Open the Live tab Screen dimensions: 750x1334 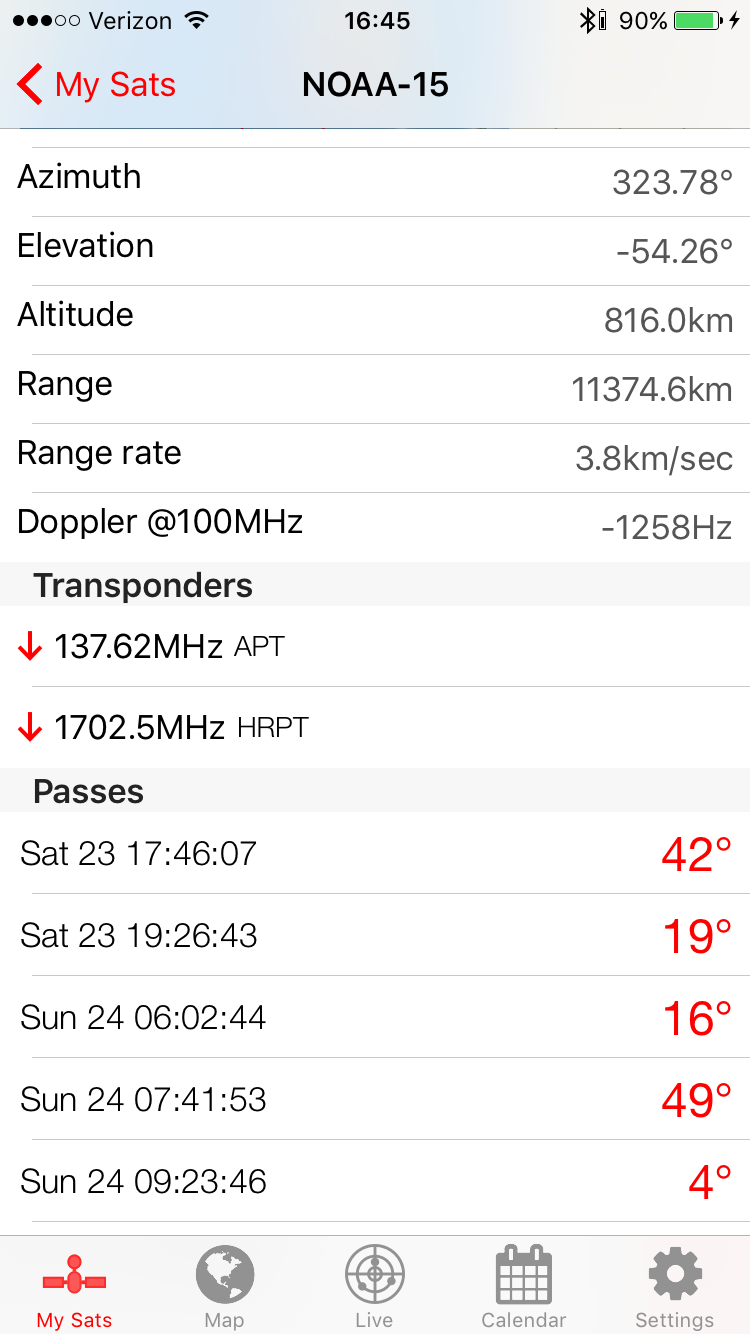(x=374, y=1287)
